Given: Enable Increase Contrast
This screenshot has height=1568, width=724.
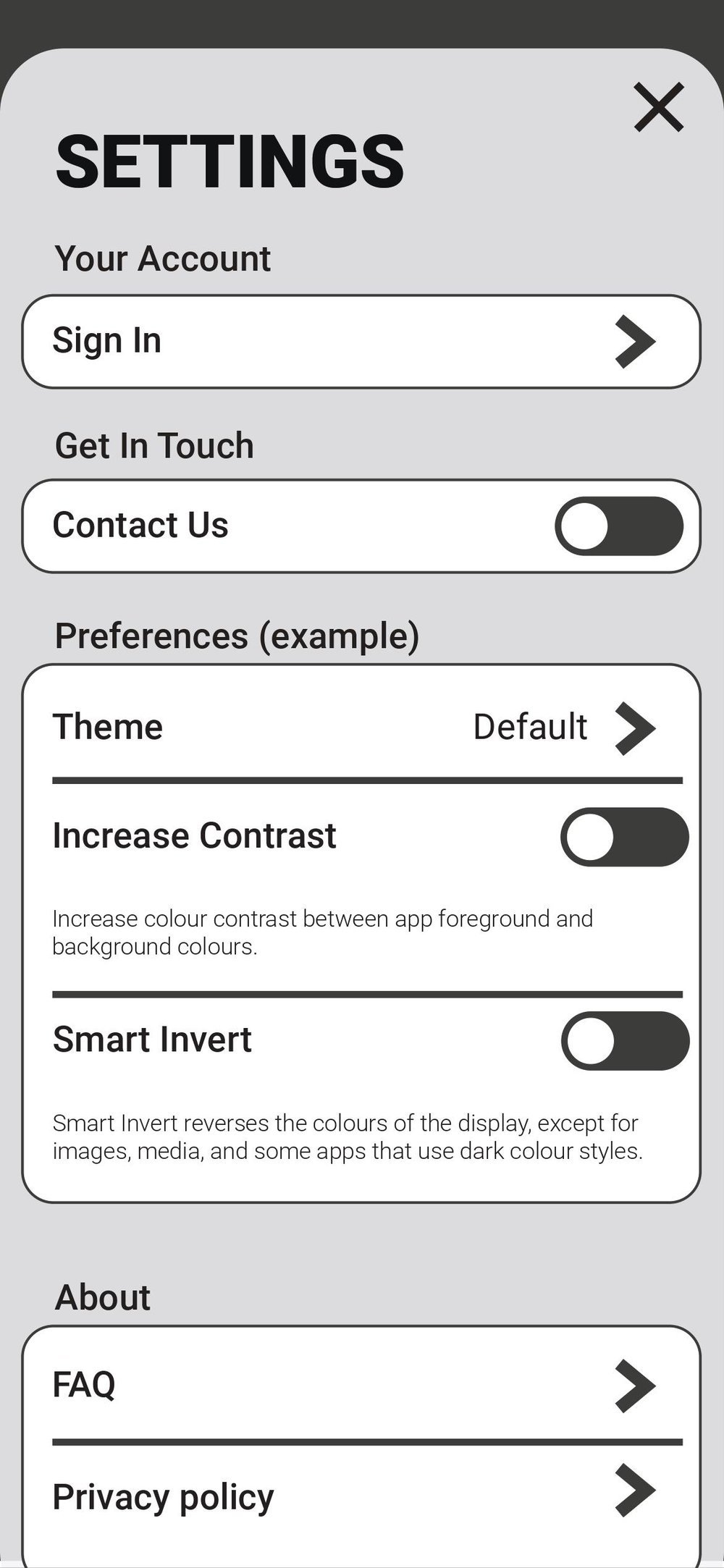Looking at the screenshot, I should click(x=625, y=837).
